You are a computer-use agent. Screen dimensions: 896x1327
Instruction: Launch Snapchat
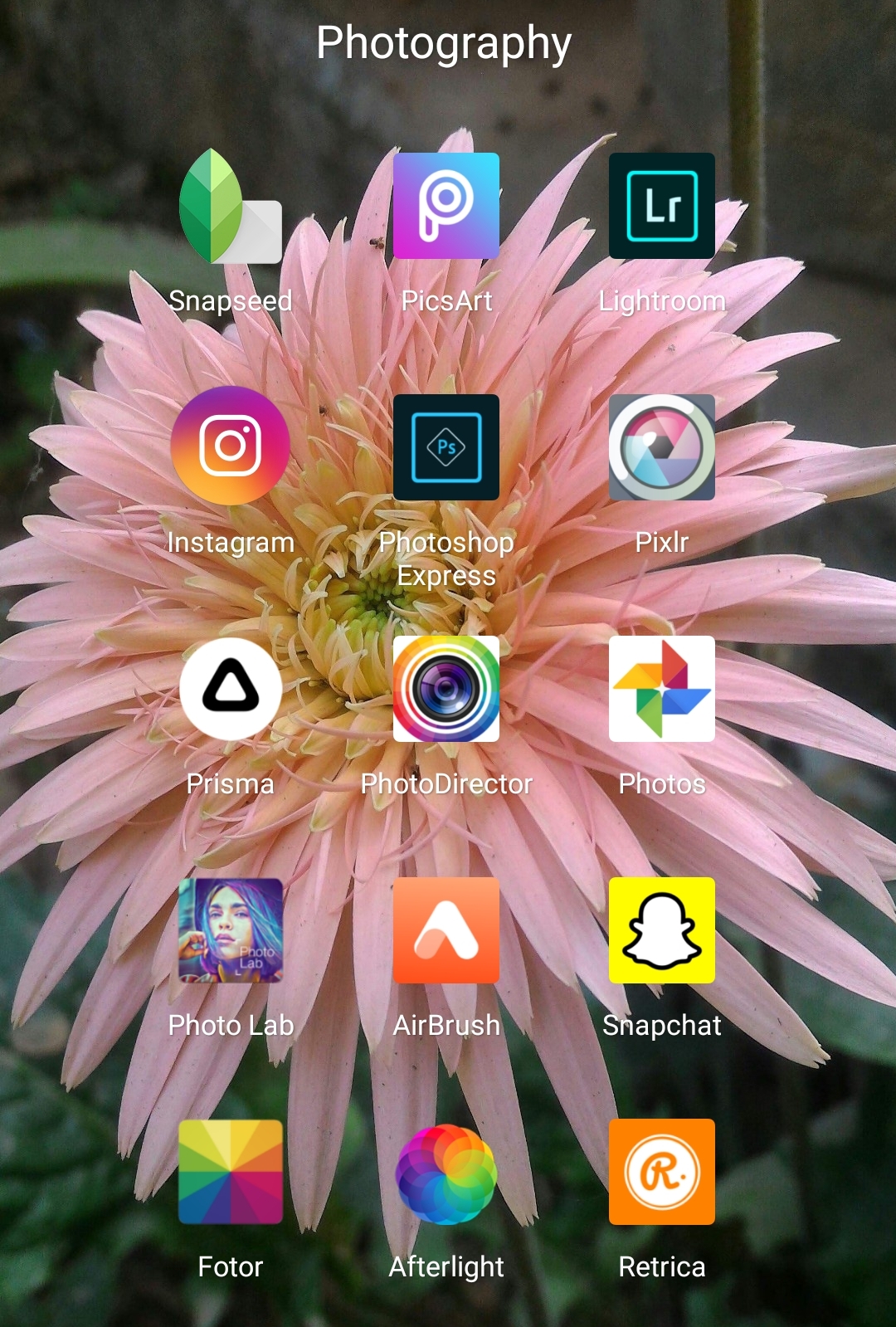coord(661,930)
